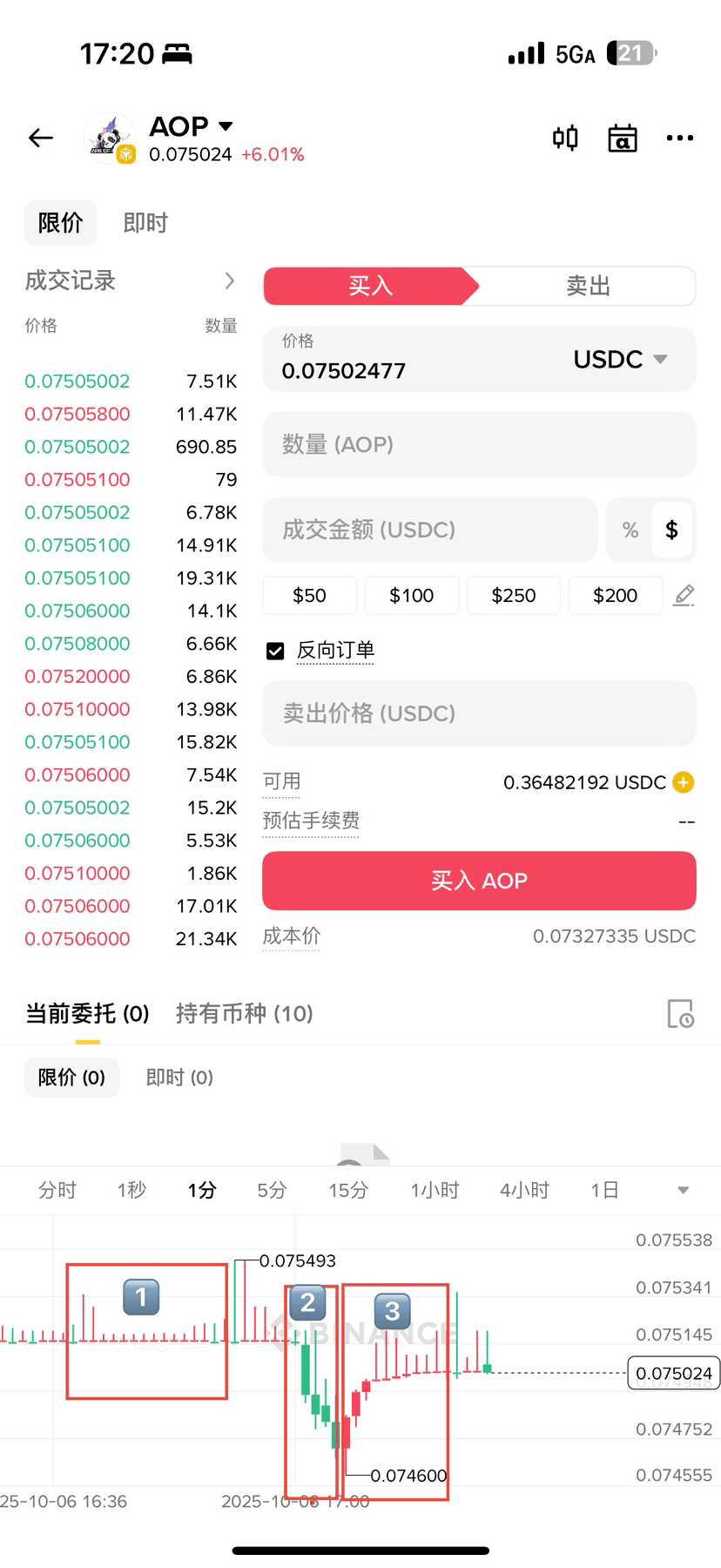Expand the 成交记录 trade history
721x1568 pixels.
[x=229, y=280]
